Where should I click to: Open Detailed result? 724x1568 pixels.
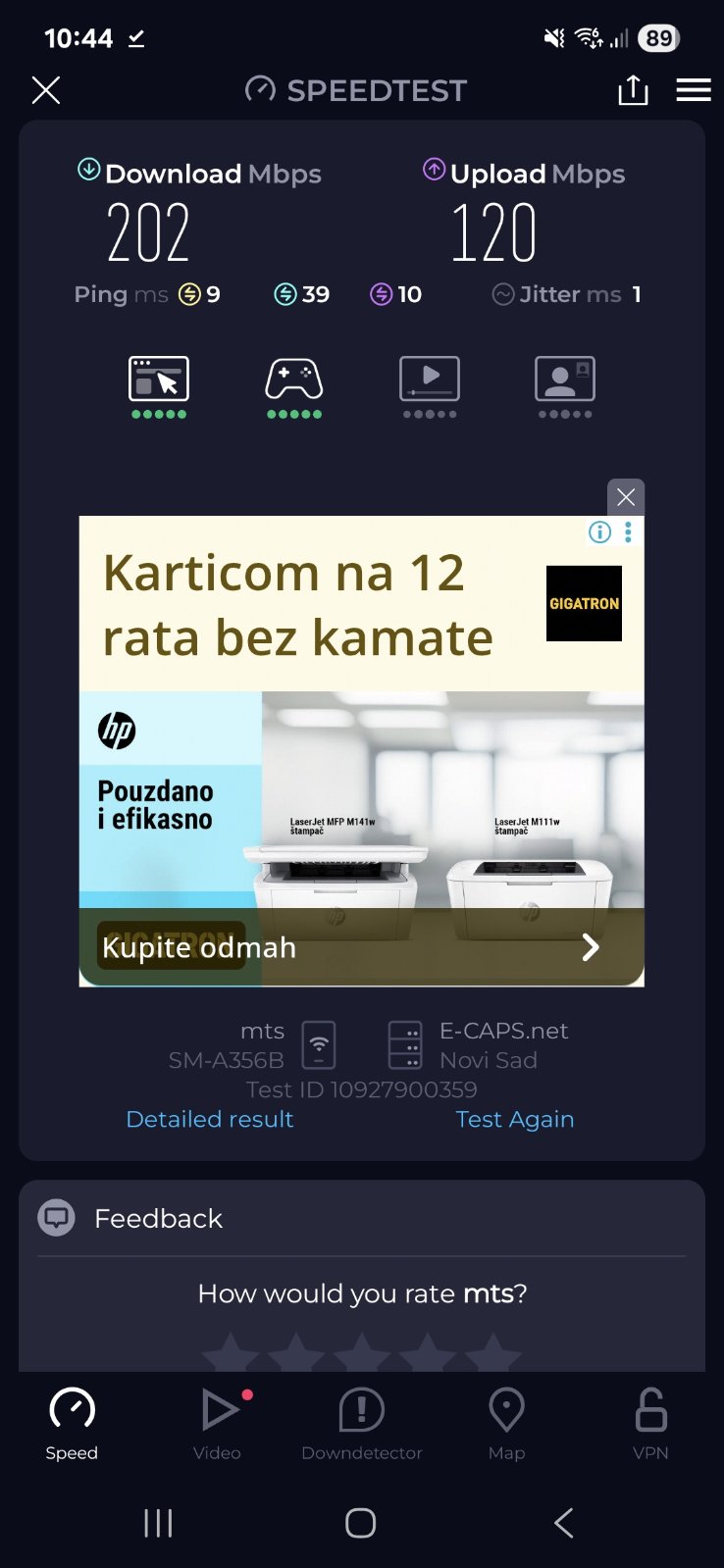tap(210, 1119)
